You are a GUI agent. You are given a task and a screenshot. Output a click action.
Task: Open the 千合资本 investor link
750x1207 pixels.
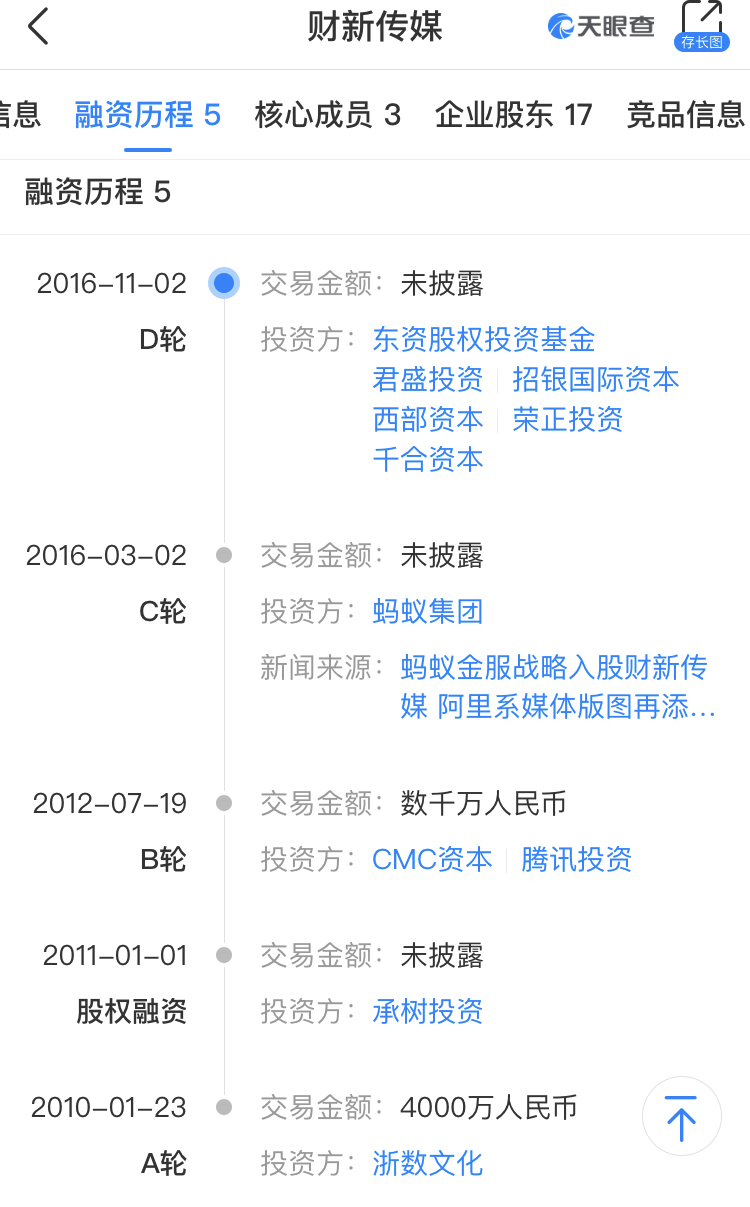pyautogui.click(x=427, y=459)
